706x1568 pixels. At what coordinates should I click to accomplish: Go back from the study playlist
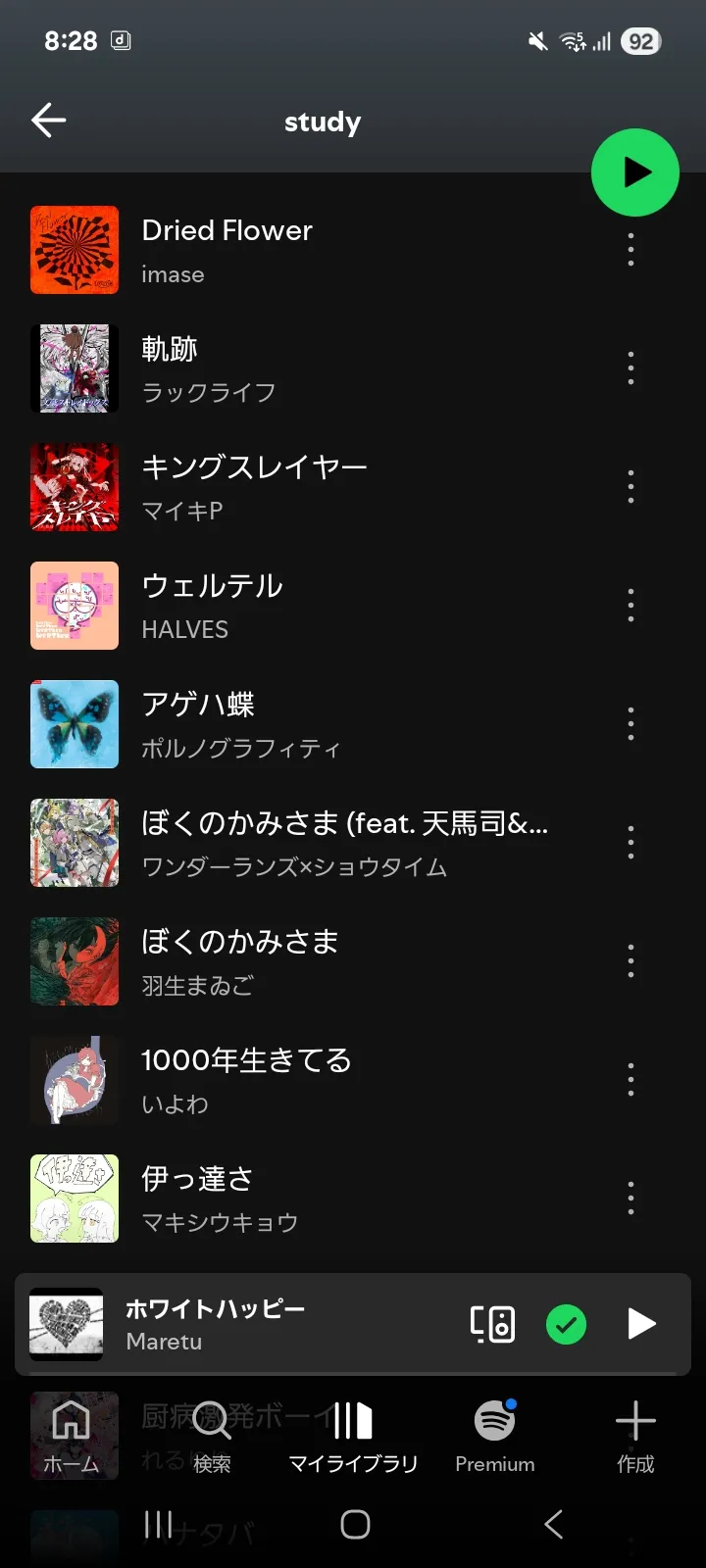pyautogui.click(x=48, y=121)
